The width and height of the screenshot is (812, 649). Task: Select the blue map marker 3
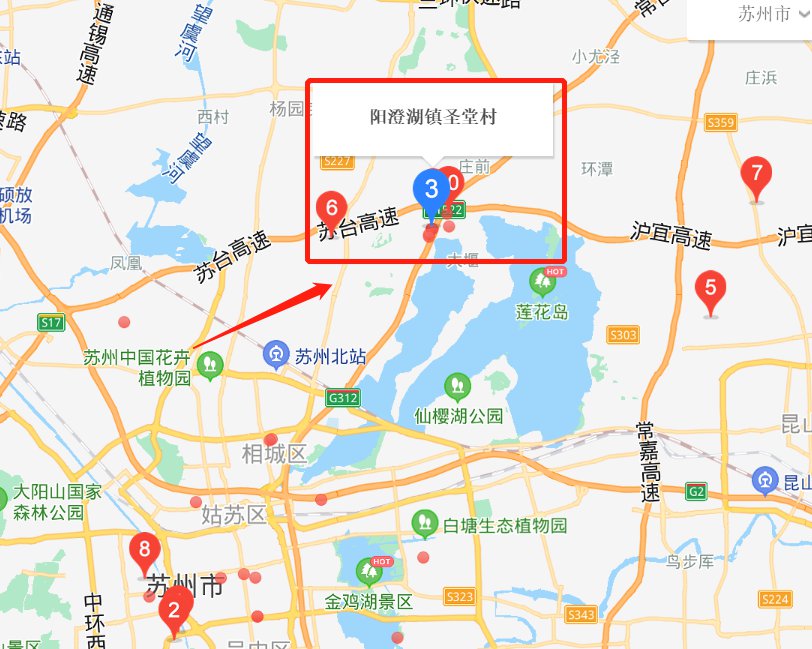click(x=431, y=189)
